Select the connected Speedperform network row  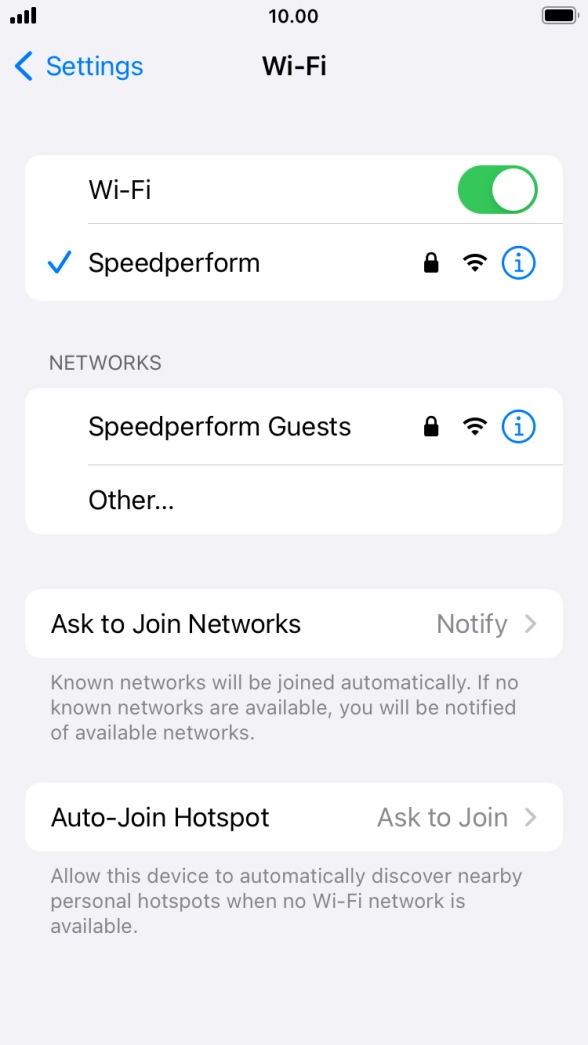[294, 263]
